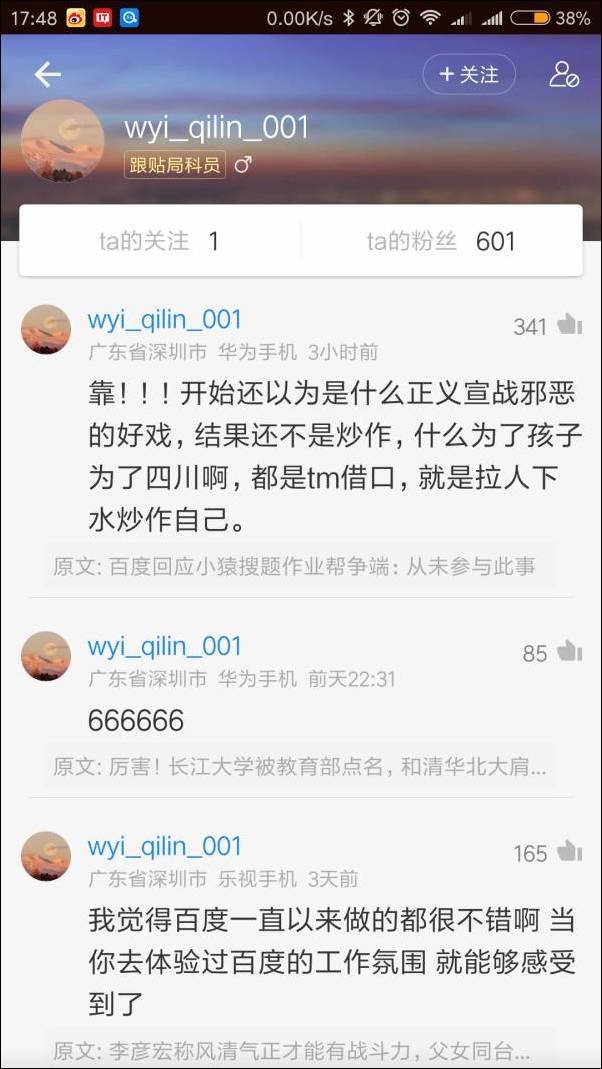The width and height of the screenshot is (602, 1069).
Task: Open the block user icon in header
Action: [564, 75]
